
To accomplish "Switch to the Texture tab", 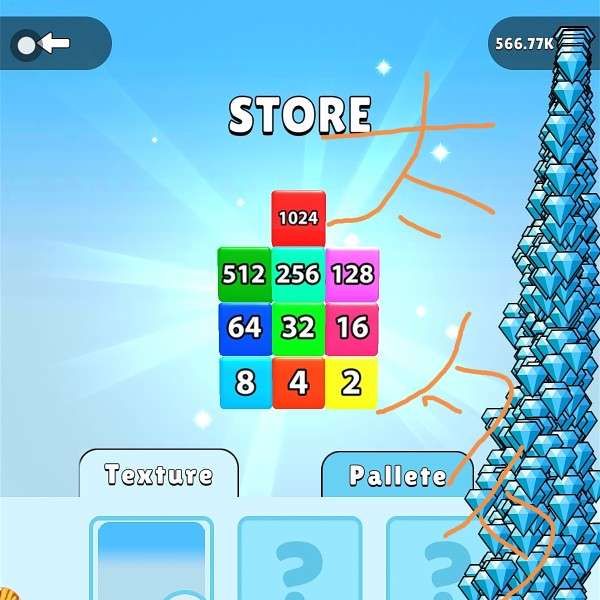I will (158, 474).
